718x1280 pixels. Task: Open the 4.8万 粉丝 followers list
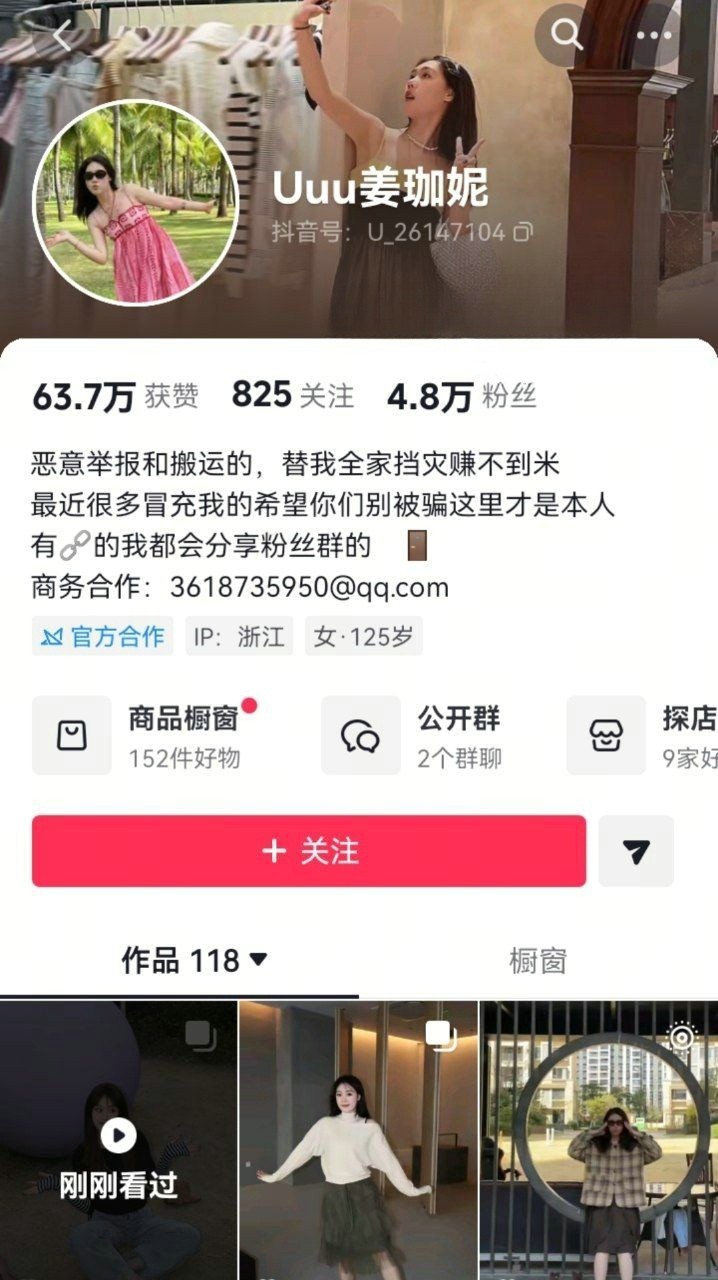point(461,397)
